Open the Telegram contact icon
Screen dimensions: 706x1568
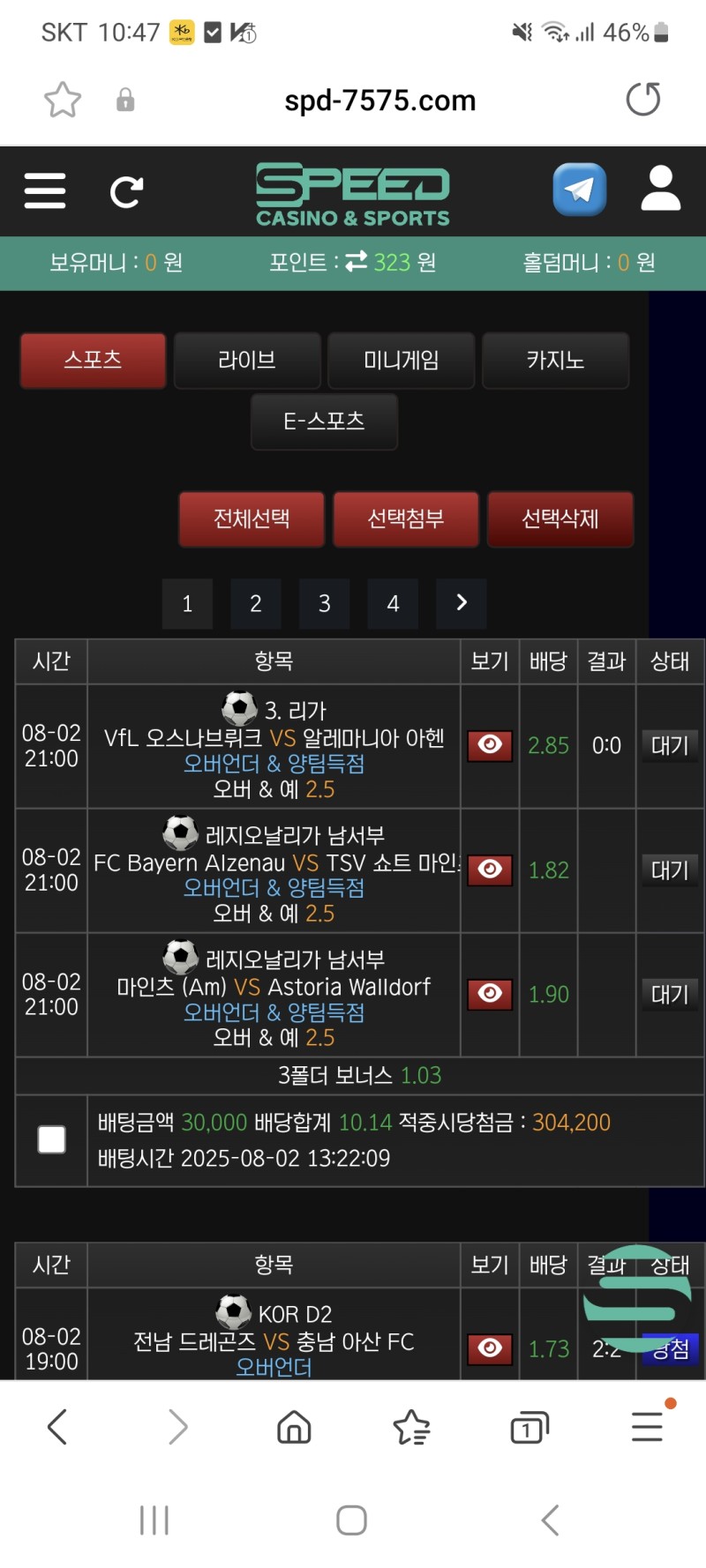point(580,190)
